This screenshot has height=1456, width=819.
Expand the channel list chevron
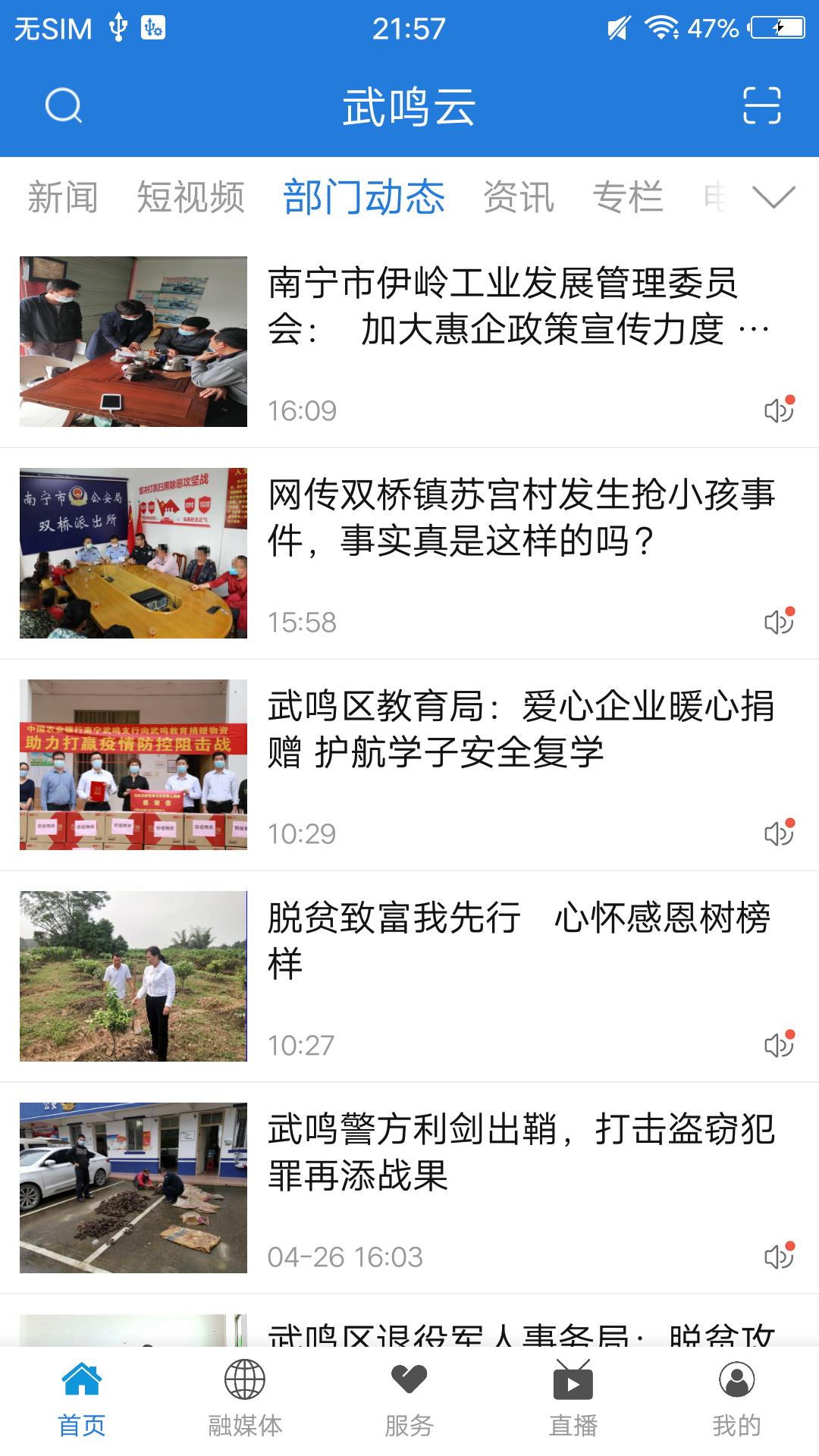pos(773,197)
